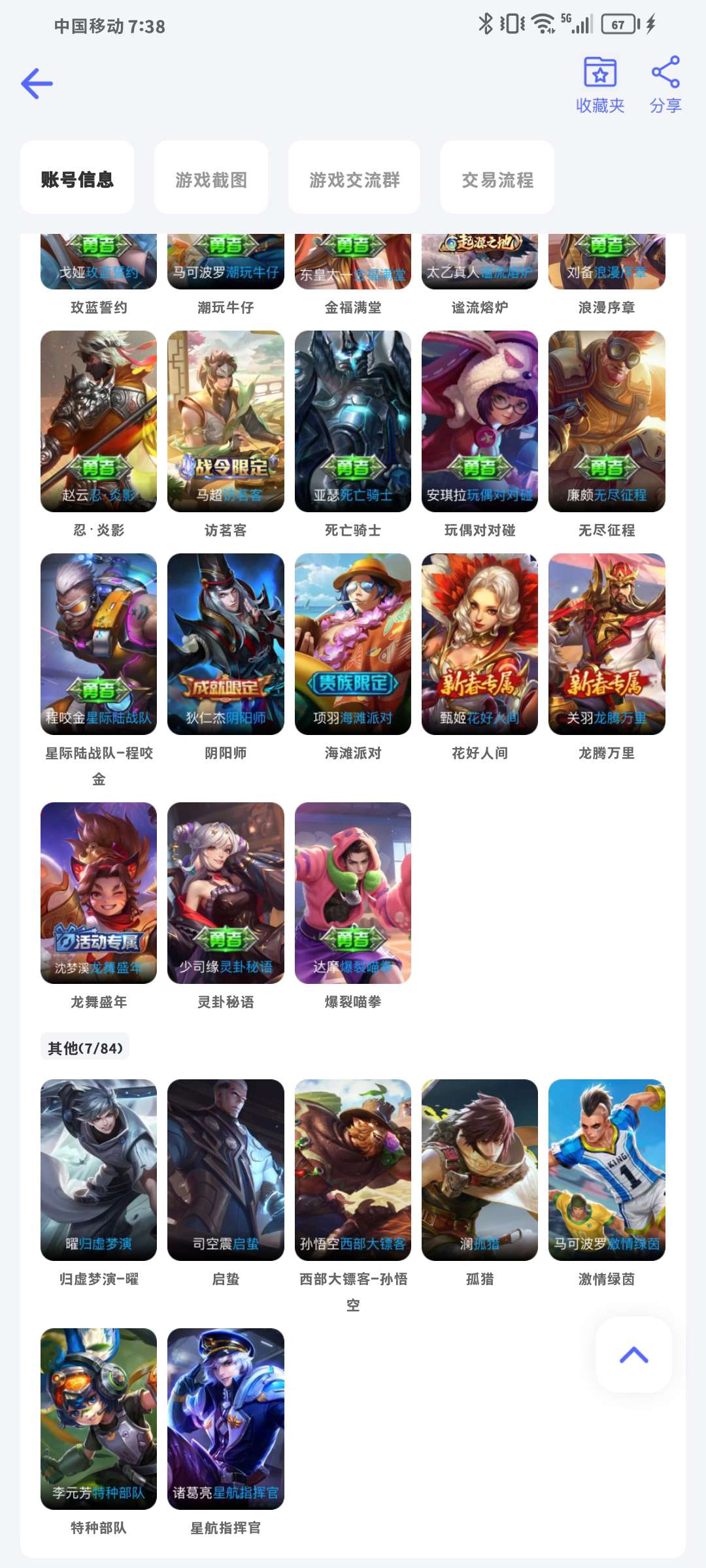Open the 玩偶对对碰 skin tile
Screen dimensions: 706x1568
[480, 421]
